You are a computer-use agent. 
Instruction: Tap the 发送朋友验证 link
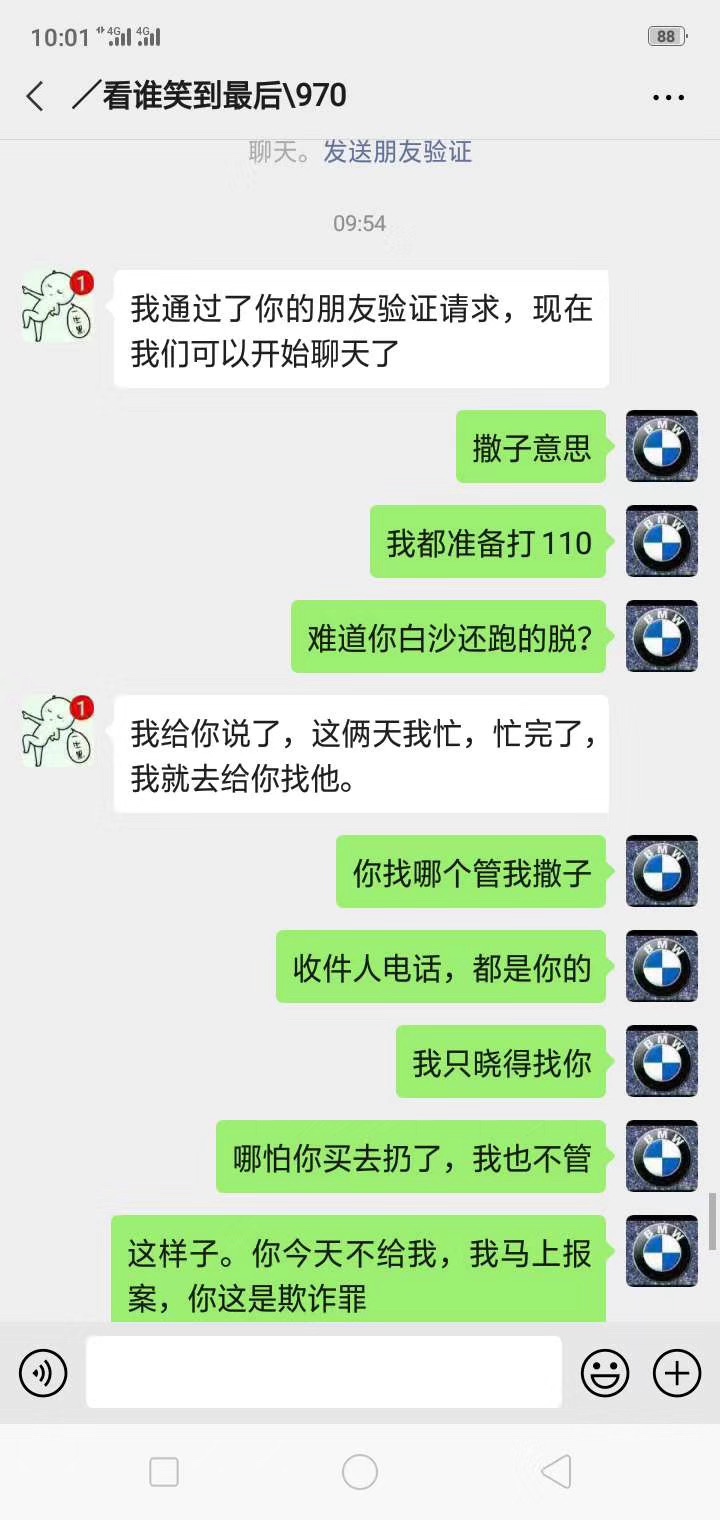coord(397,152)
